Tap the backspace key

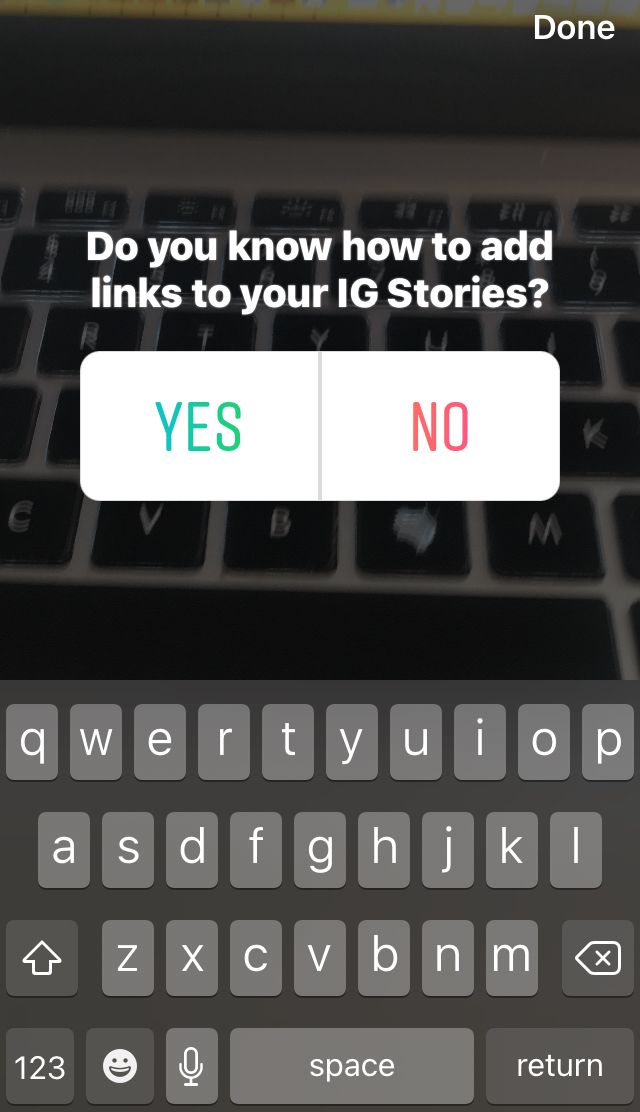coord(597,958)
